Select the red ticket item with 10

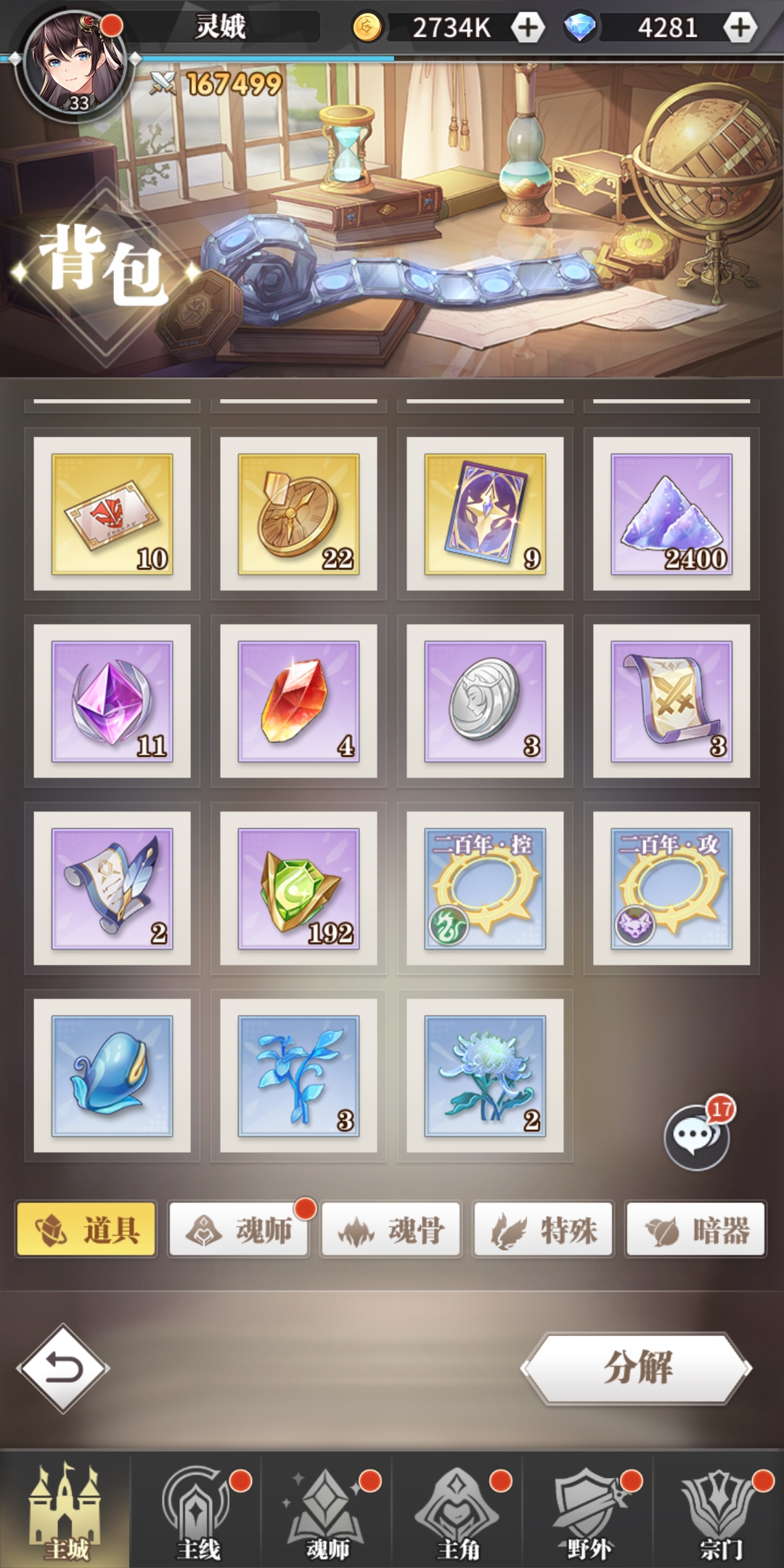pyautogui.click(x=112, y=514)
